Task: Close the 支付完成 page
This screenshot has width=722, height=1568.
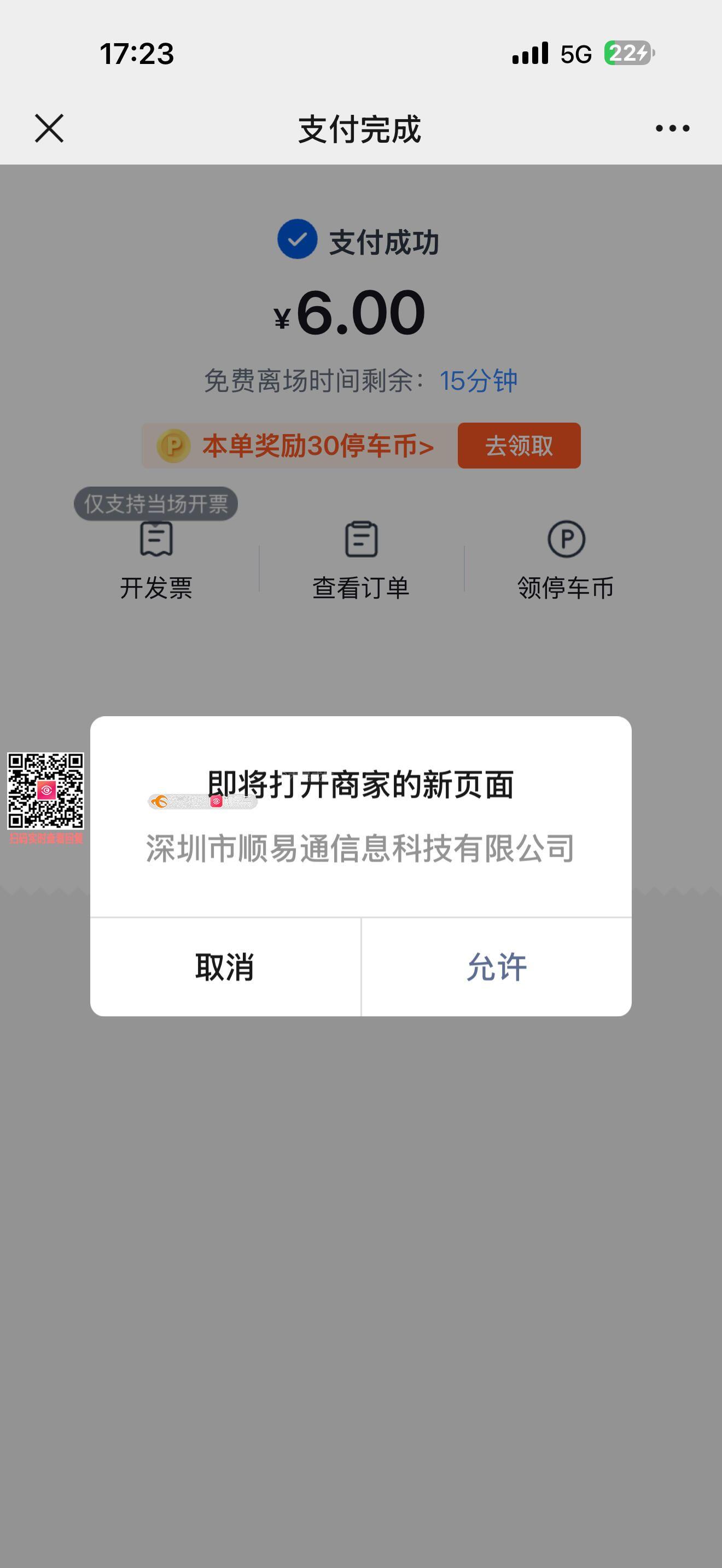Action: tap(49, 128)
